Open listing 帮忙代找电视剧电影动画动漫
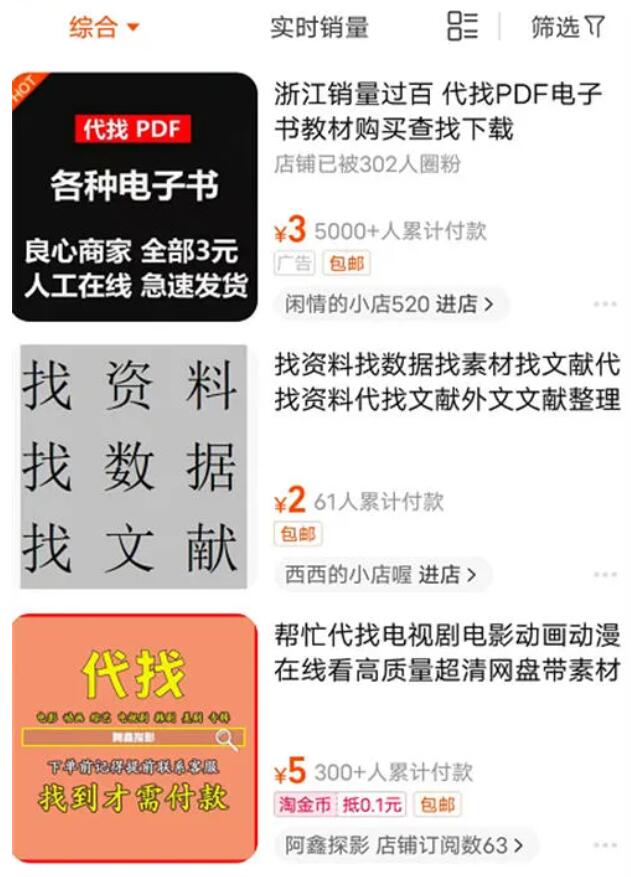The image size is (631, 877). [x=447, y=653]
